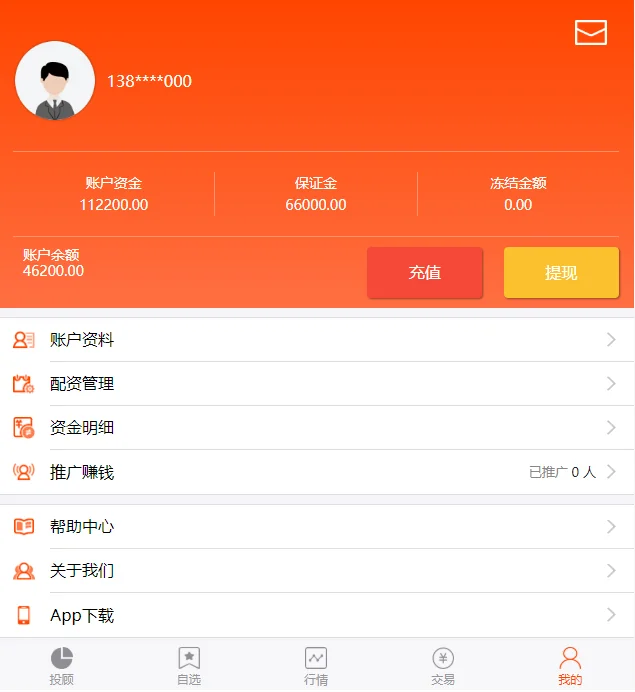Open 账户资料 account info
Viewport: 635px width, 692px height.
point(317,340)
